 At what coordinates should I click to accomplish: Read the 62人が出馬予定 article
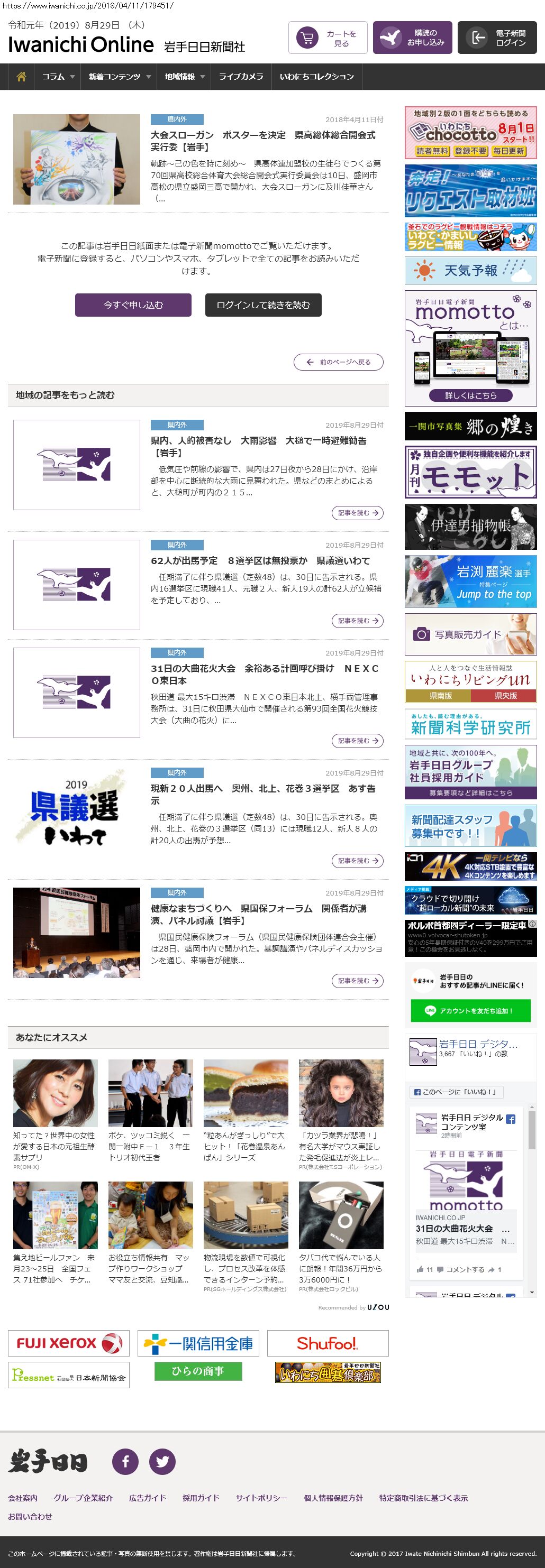tap(260, 560)
